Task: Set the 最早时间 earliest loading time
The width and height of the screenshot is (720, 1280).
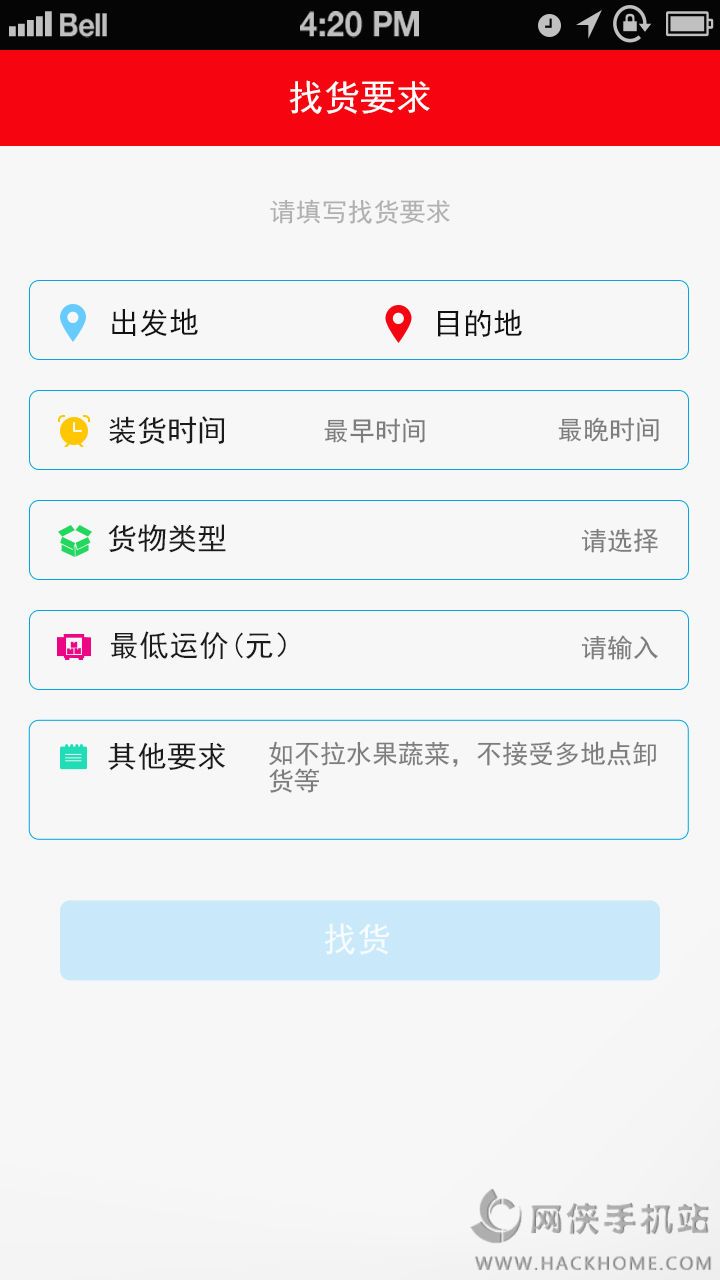Action: coord(375,431)
